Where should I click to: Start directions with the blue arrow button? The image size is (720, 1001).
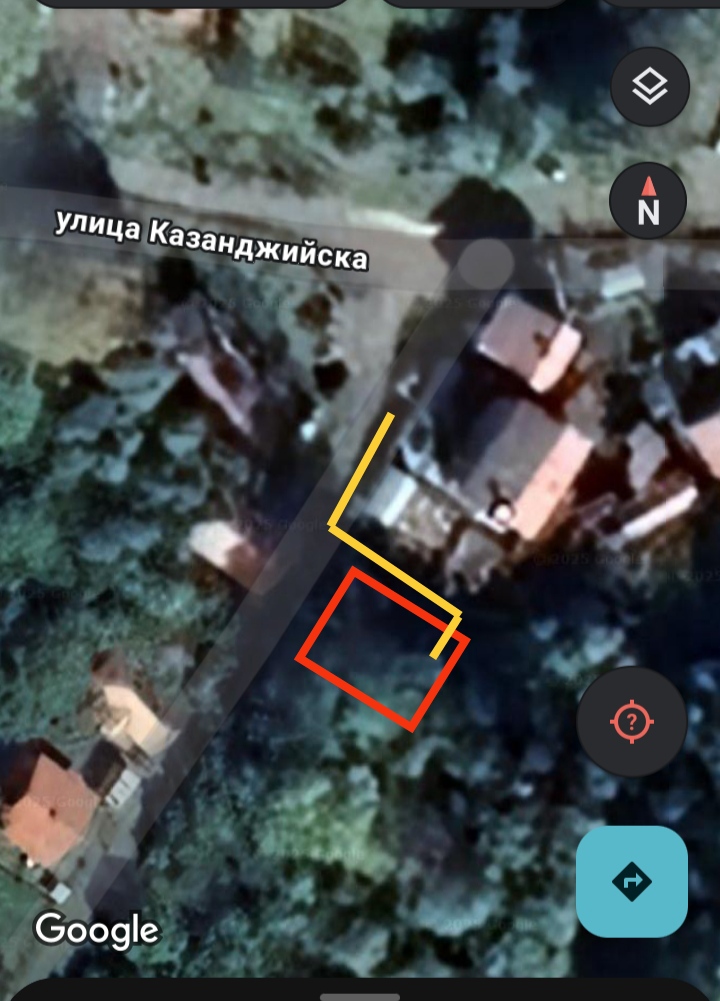pyautogui.click(x=632, y=881)
